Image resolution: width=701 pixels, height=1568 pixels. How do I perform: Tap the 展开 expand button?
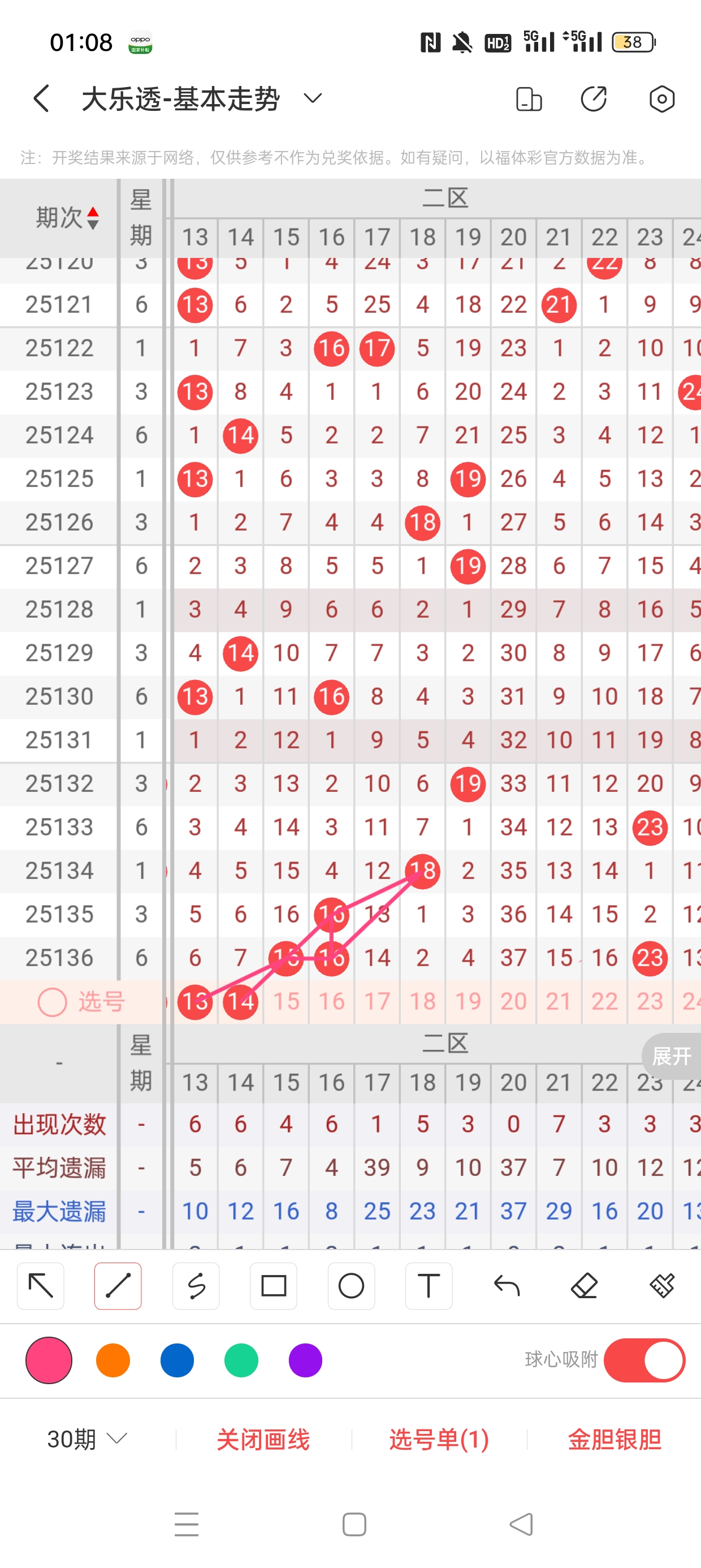tap(671, 1056)
